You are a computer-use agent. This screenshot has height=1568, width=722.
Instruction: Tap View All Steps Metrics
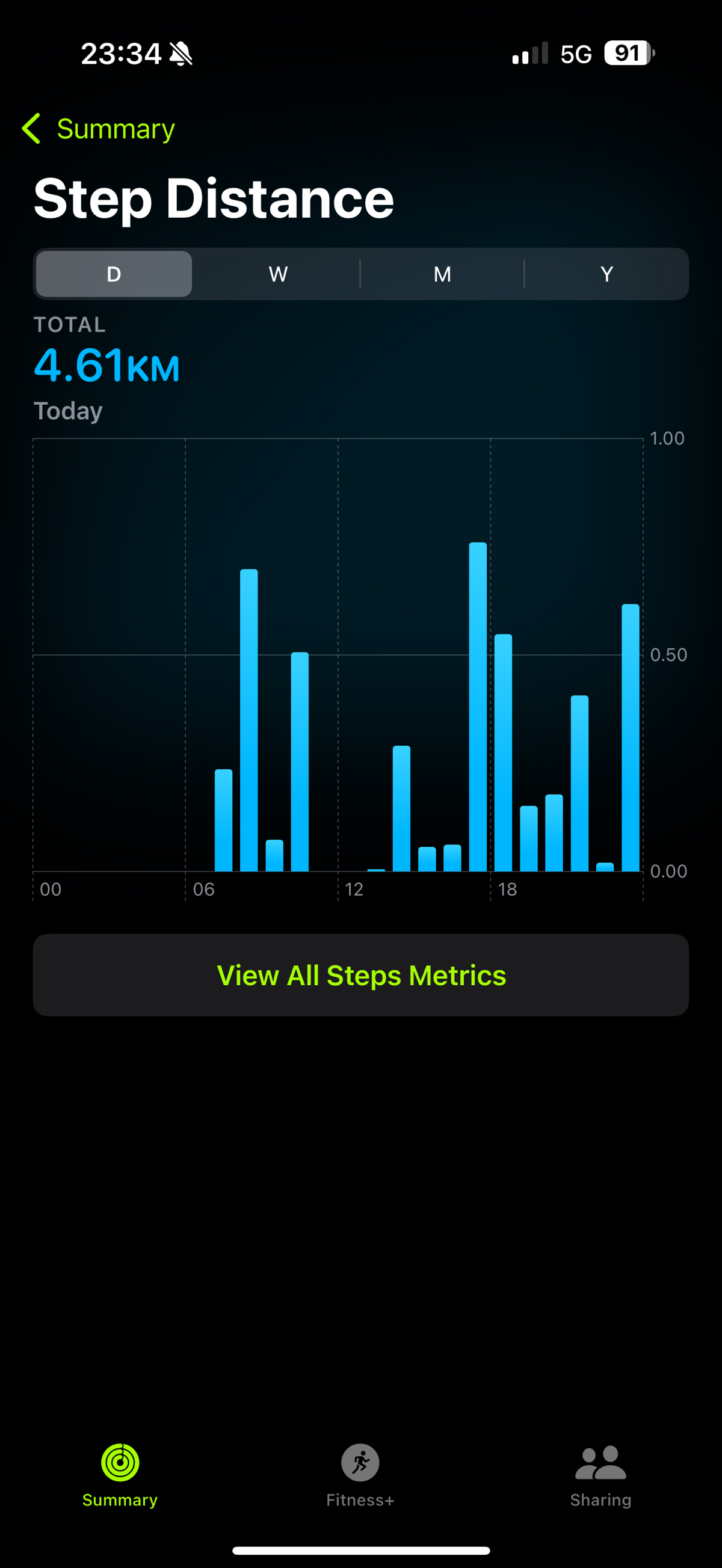361,975
